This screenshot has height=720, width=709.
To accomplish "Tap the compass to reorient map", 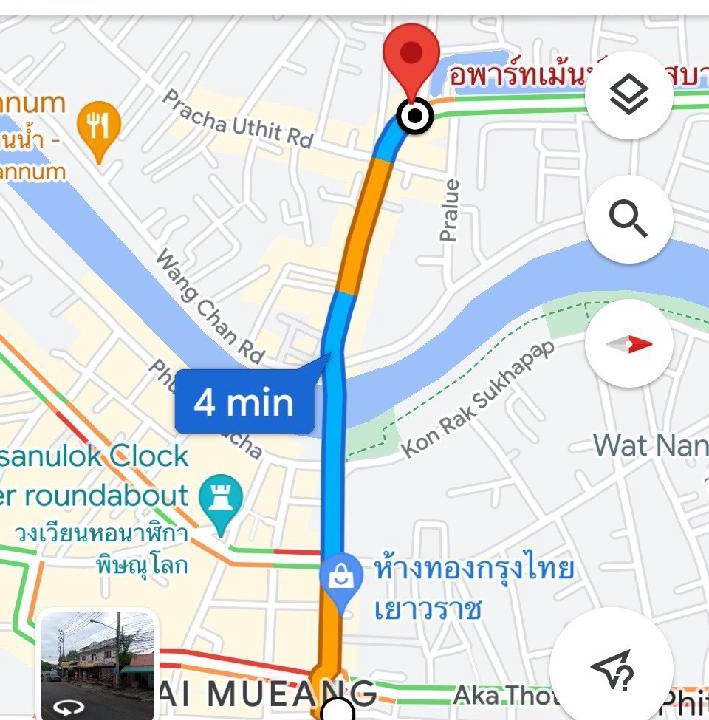I will point(629,343).
